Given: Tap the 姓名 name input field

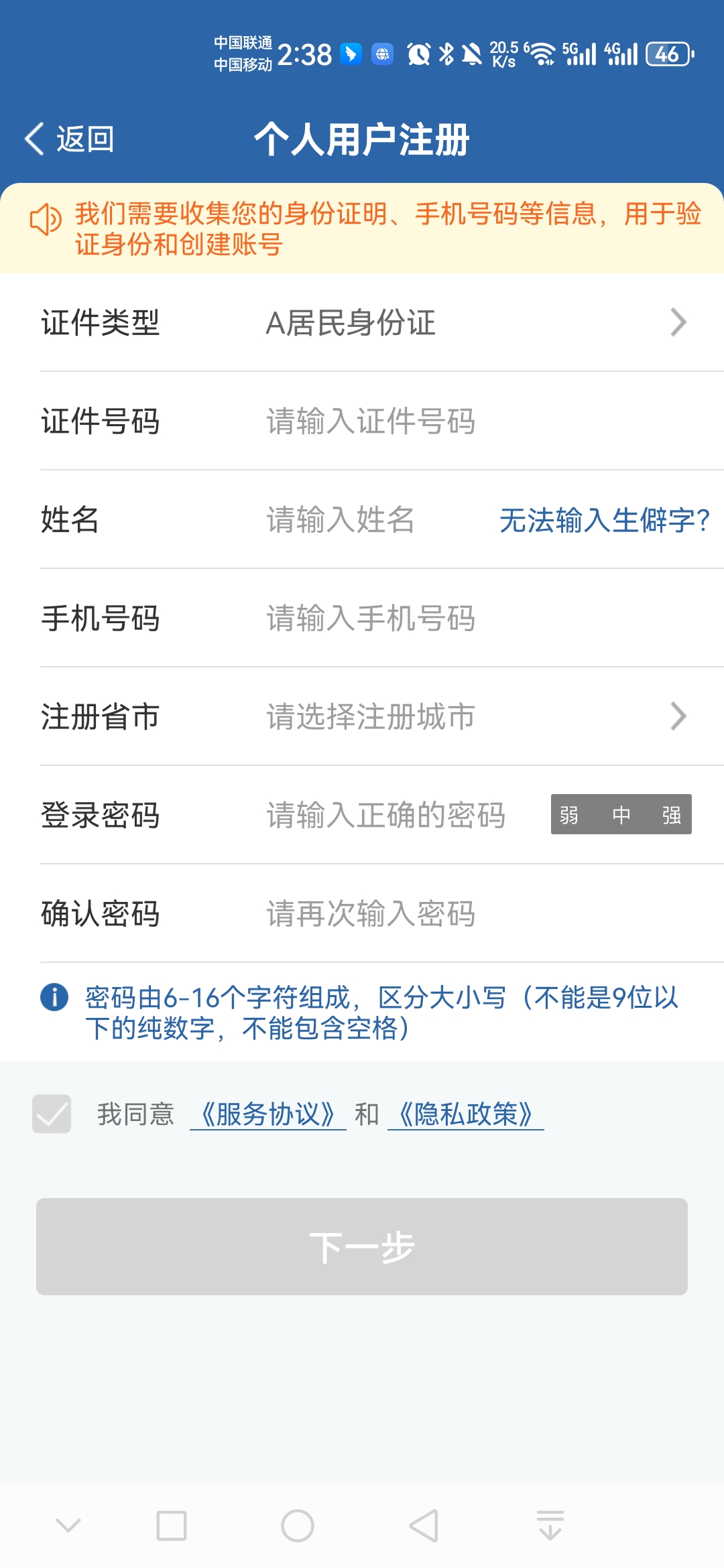Looking at the screenshot, I should point(362,520).
